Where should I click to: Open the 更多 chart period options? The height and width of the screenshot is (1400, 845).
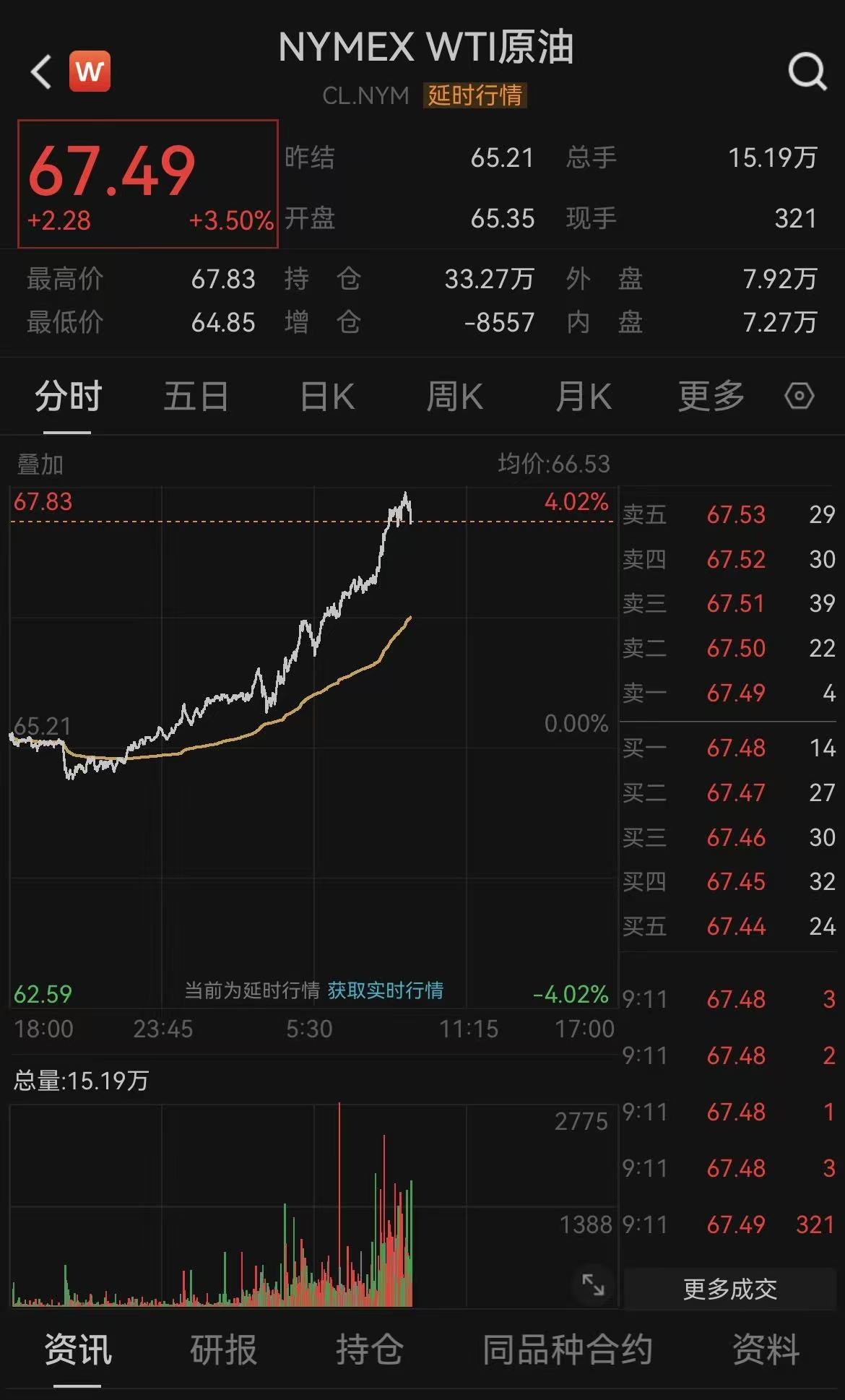click(x=711, y=397)
